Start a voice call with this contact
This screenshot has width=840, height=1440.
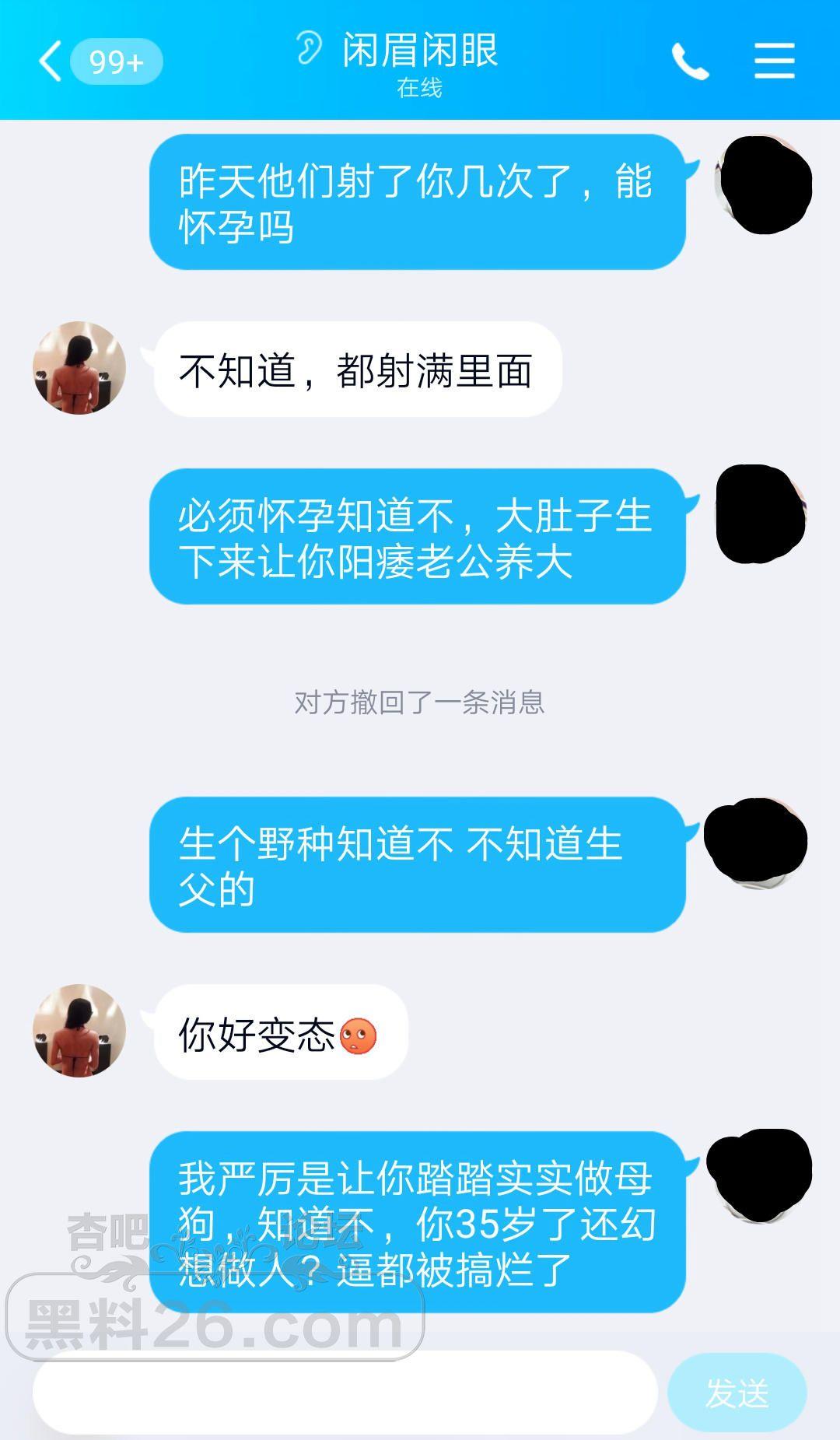click(x=690, y=61)
